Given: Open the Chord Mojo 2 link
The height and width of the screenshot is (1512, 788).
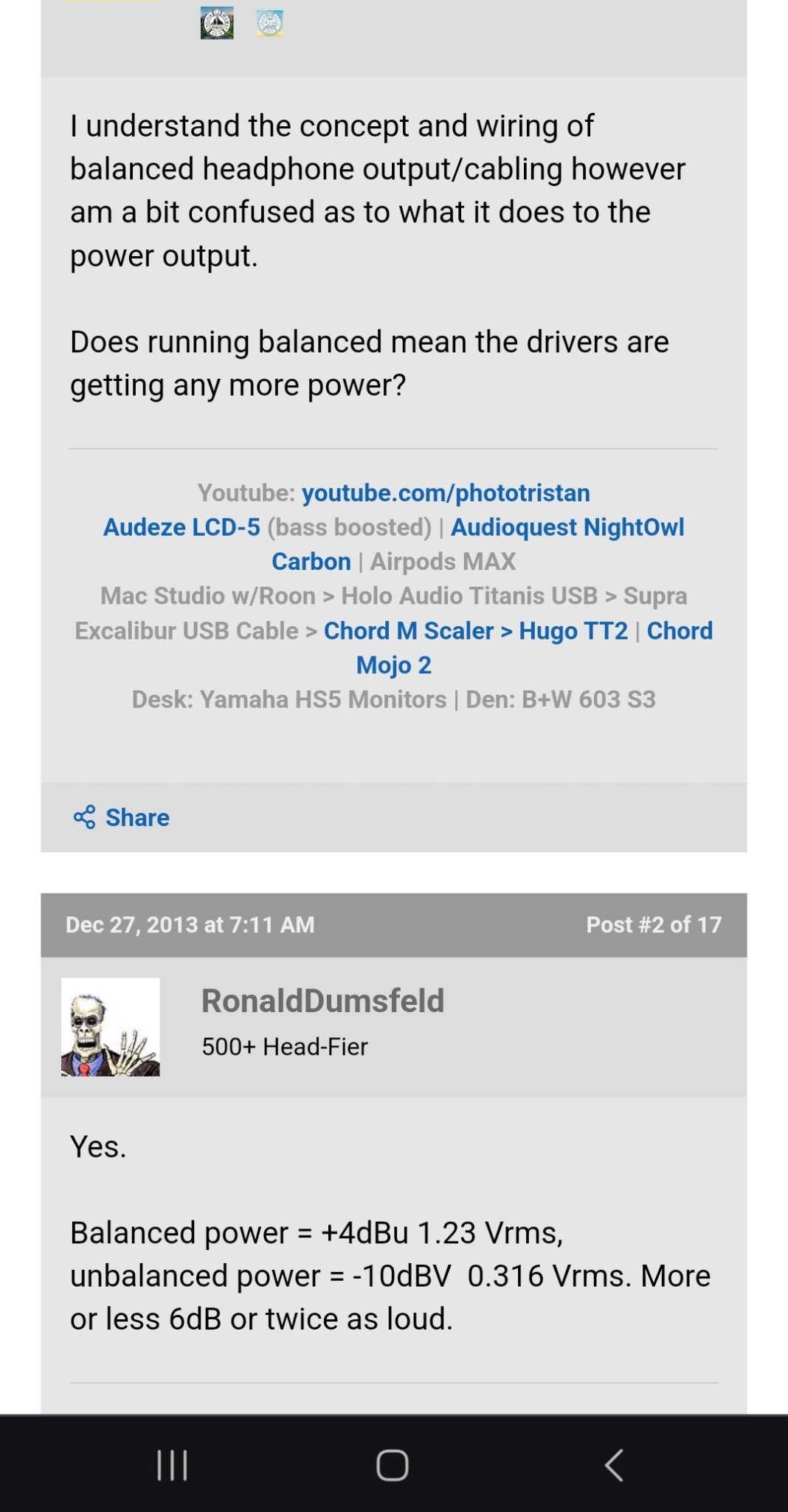Looking at the screenshot, I should [393, 665].
